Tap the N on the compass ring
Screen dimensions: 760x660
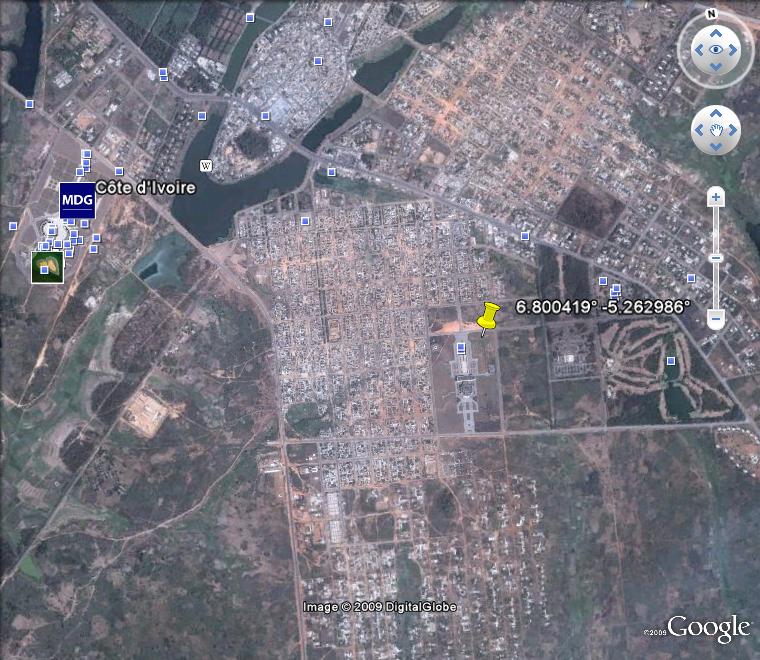point(711,15)
